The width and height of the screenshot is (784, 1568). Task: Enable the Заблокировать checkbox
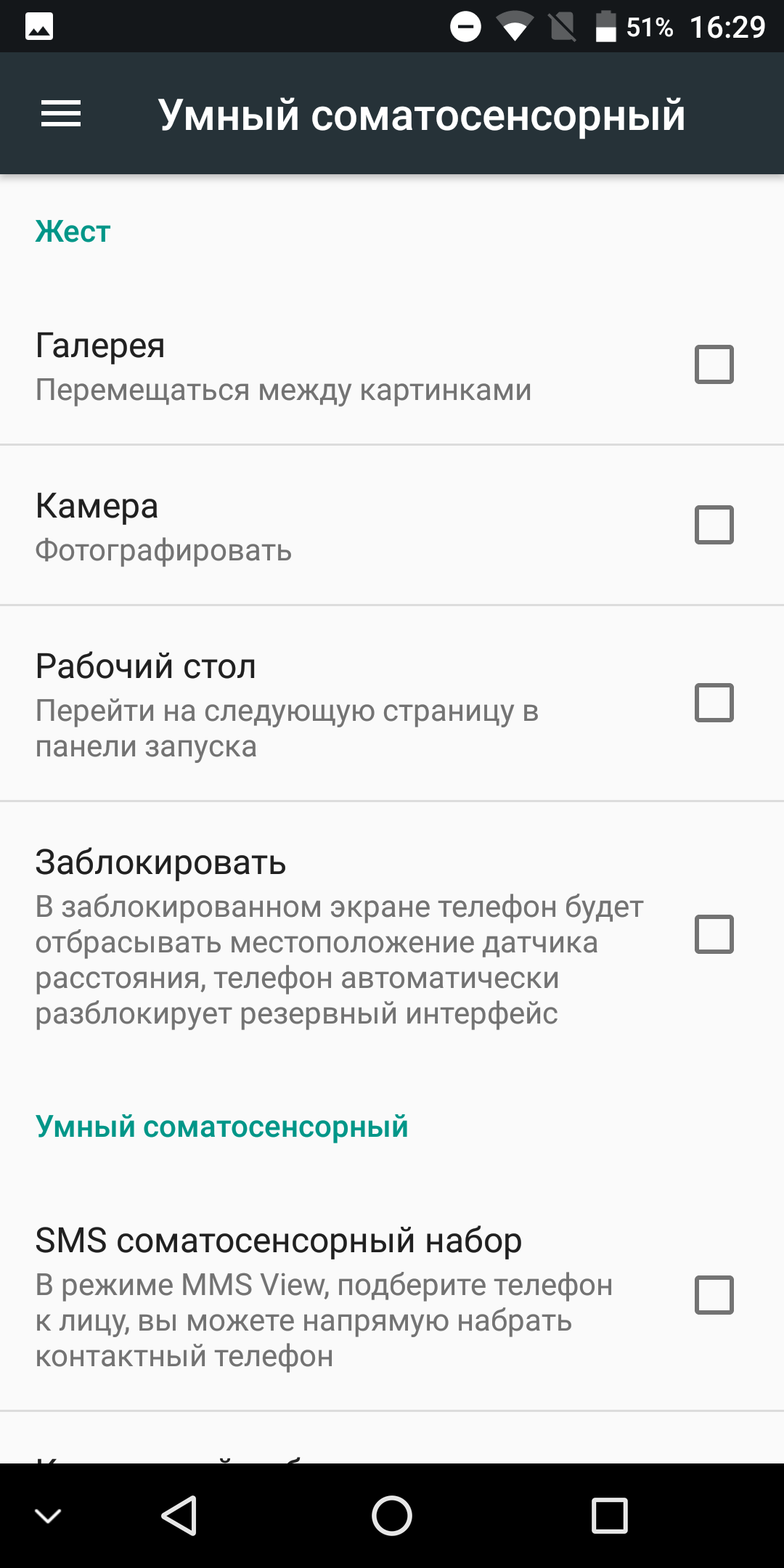(x=714, y=934)
